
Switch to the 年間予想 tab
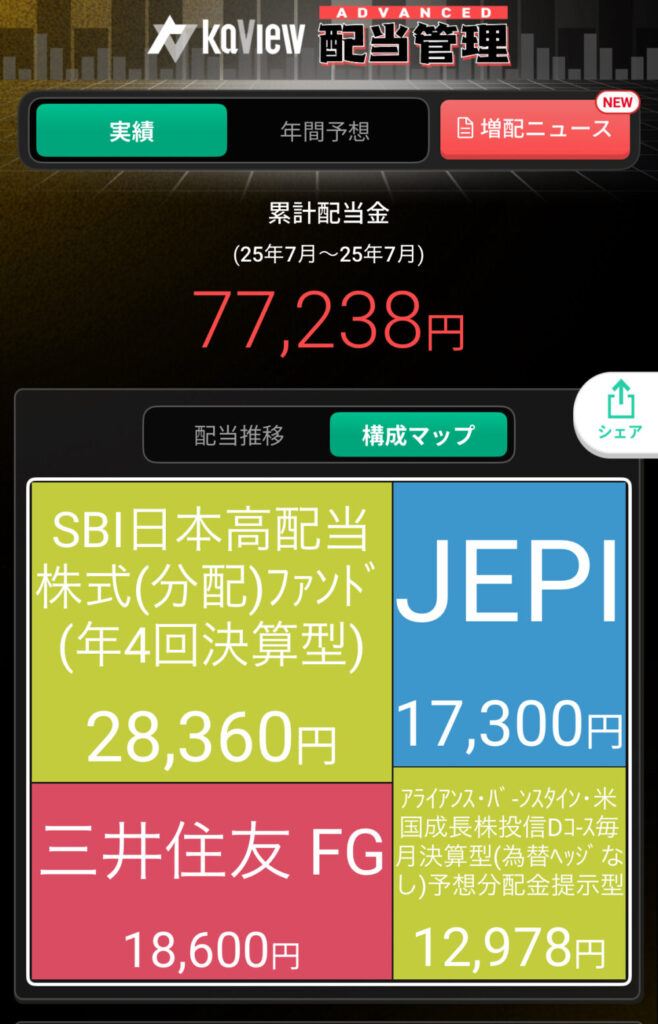point(323,131)
